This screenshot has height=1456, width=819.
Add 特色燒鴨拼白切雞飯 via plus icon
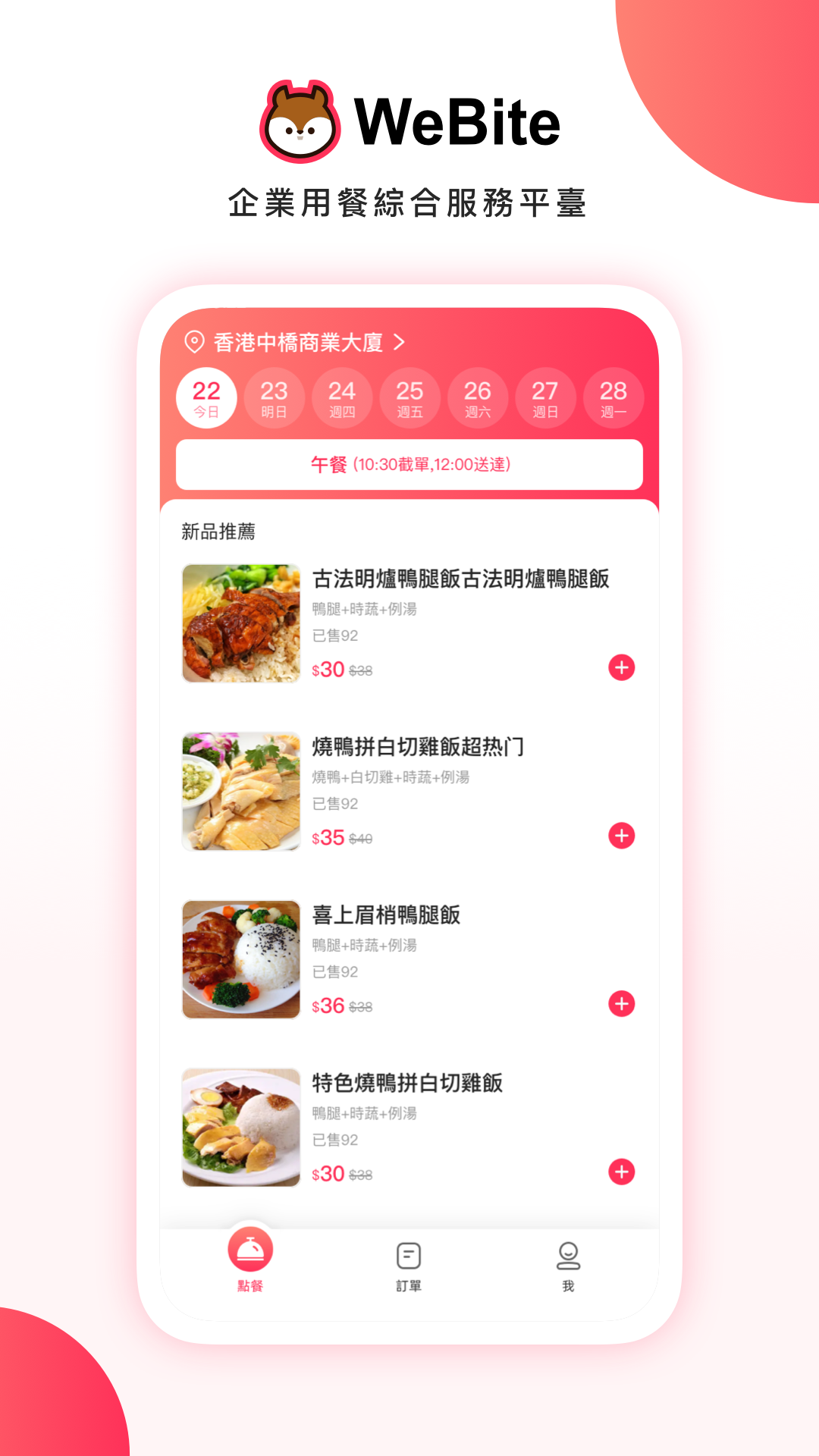point(622,1172)
